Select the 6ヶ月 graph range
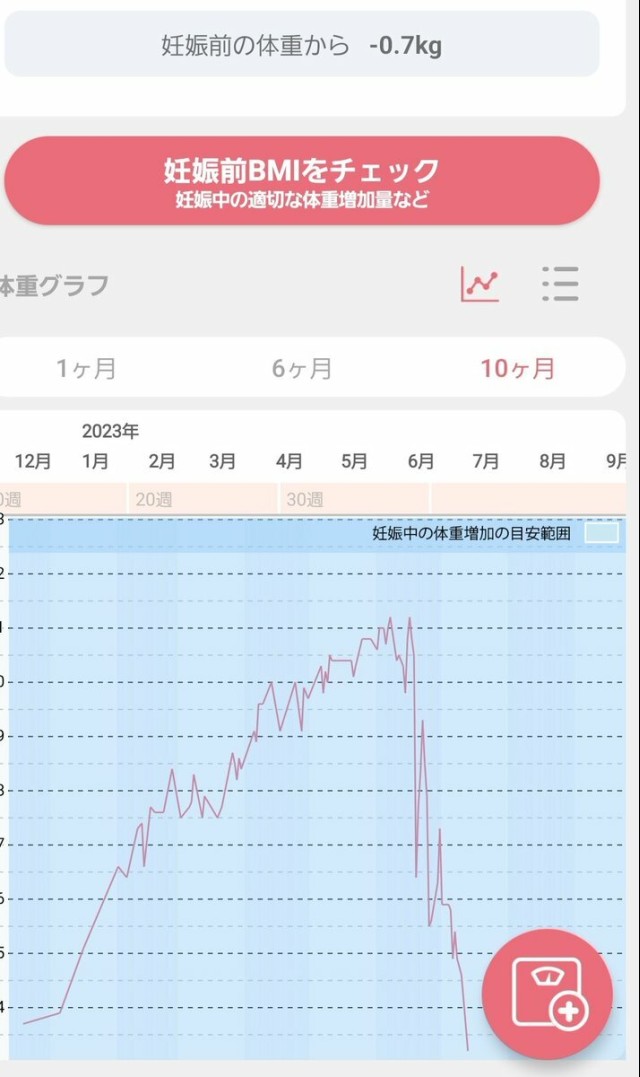640x1077 pixels. [x=302, y=368]
